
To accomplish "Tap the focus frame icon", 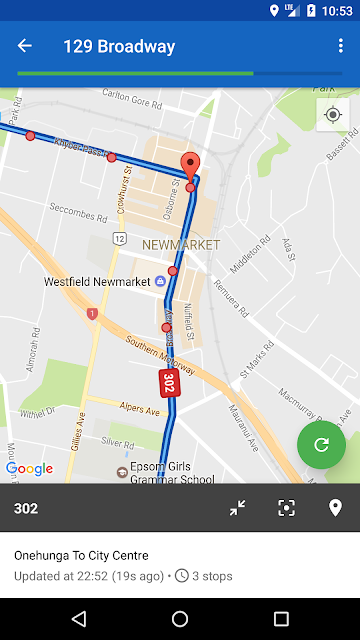I will coord(287,508).
